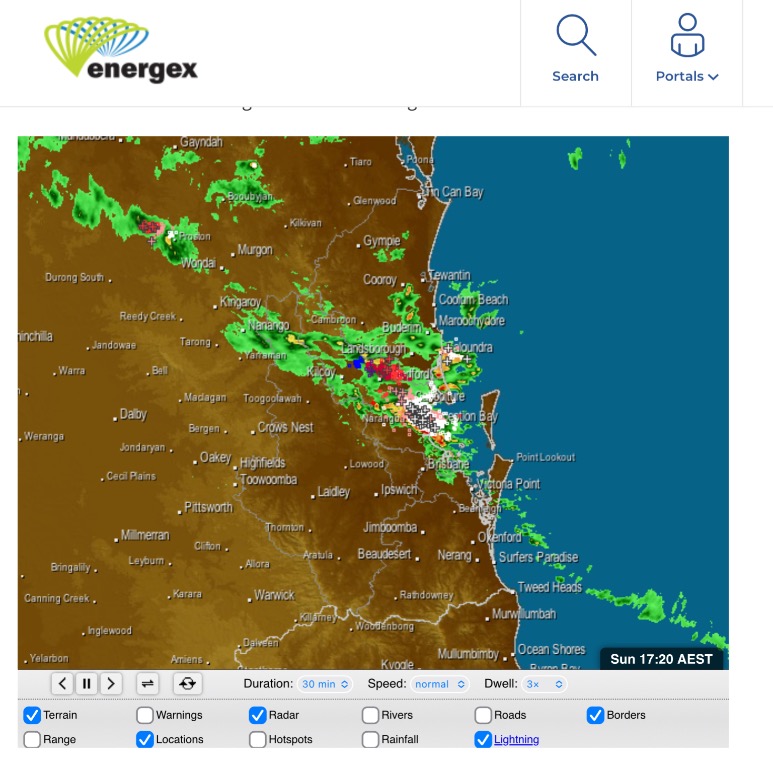Uncheck the Radar layer
The width and height of the screenshot is (773, 767).
(x=258, y=715)
